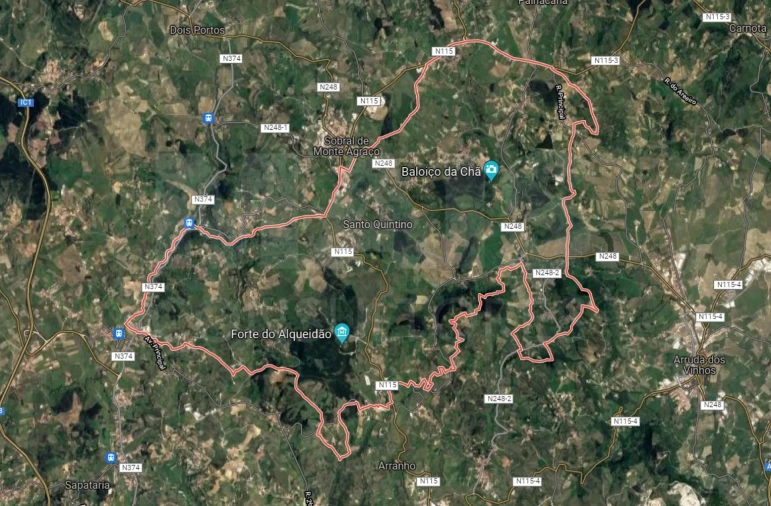Open the Baloiço da Chã photo spot marker
Image resolution: width=771 pixels, height=506 pixels.
pyautogui.click(x=491, y=171)
